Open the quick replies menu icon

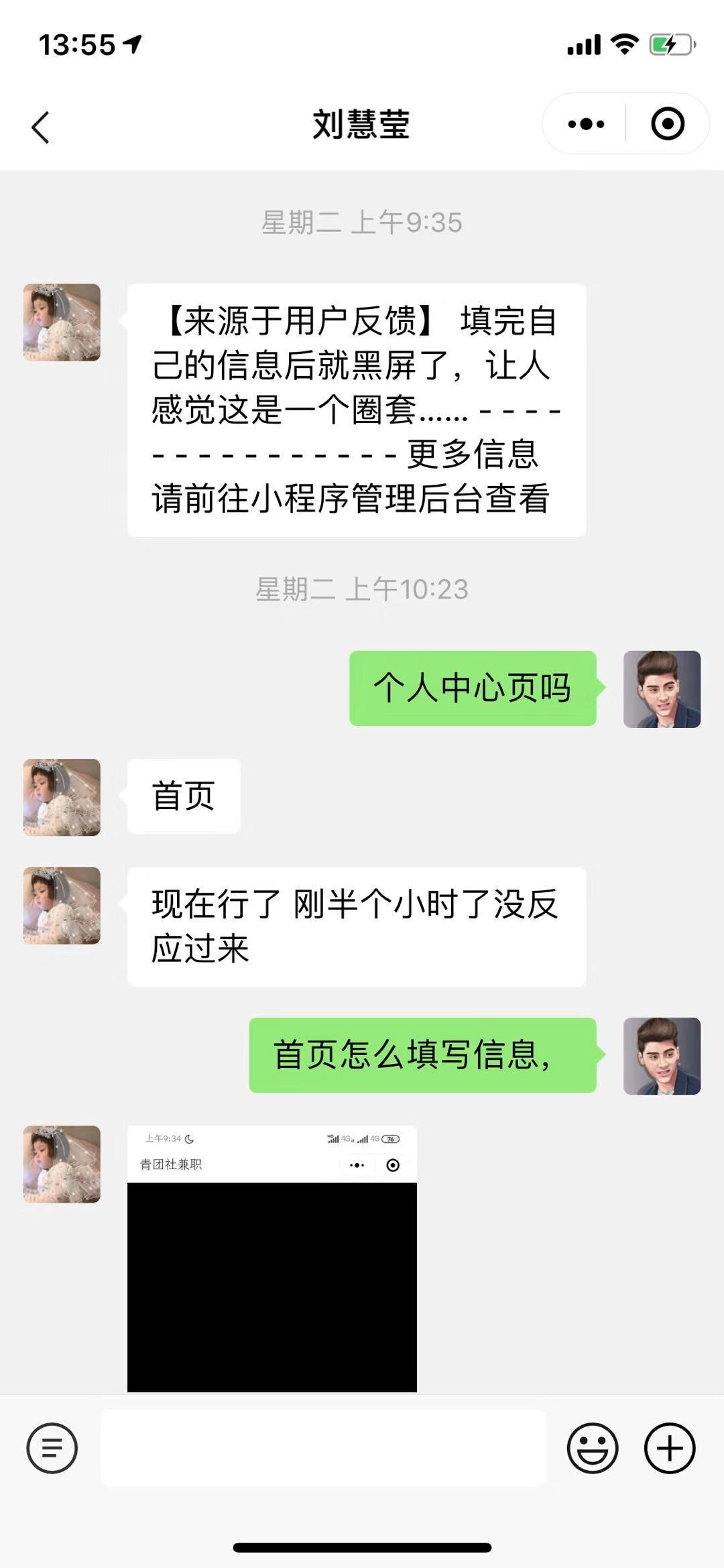click(x=52, y=1449)
